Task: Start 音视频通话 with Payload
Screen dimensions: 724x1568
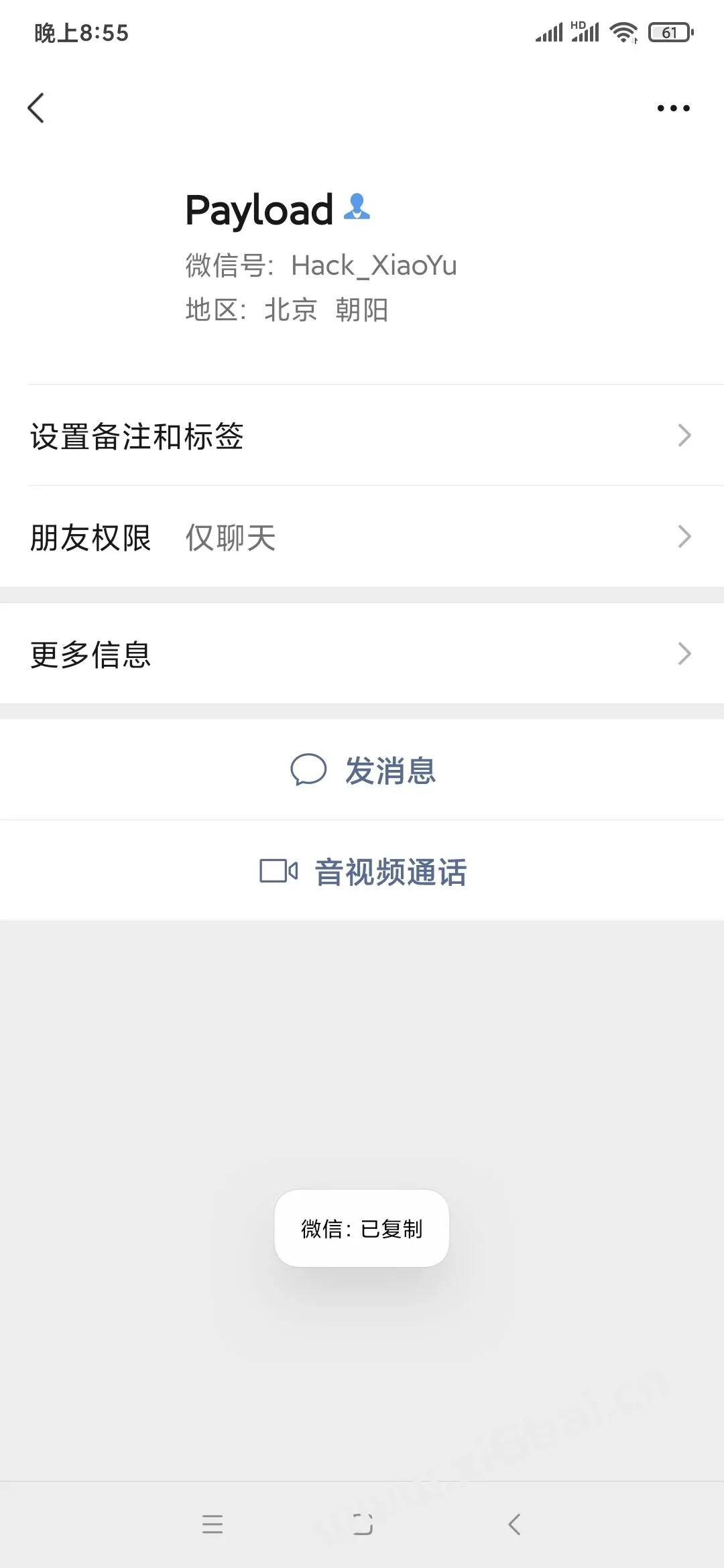Action: (x=362, y=871)
